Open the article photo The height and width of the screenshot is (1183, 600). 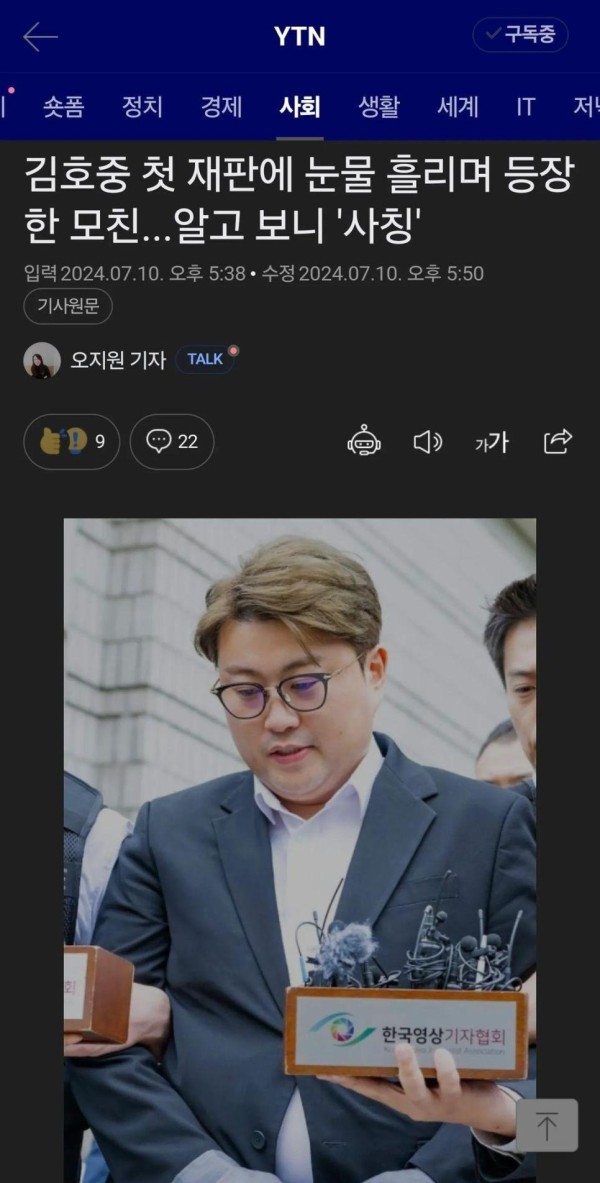click(300, 800)
